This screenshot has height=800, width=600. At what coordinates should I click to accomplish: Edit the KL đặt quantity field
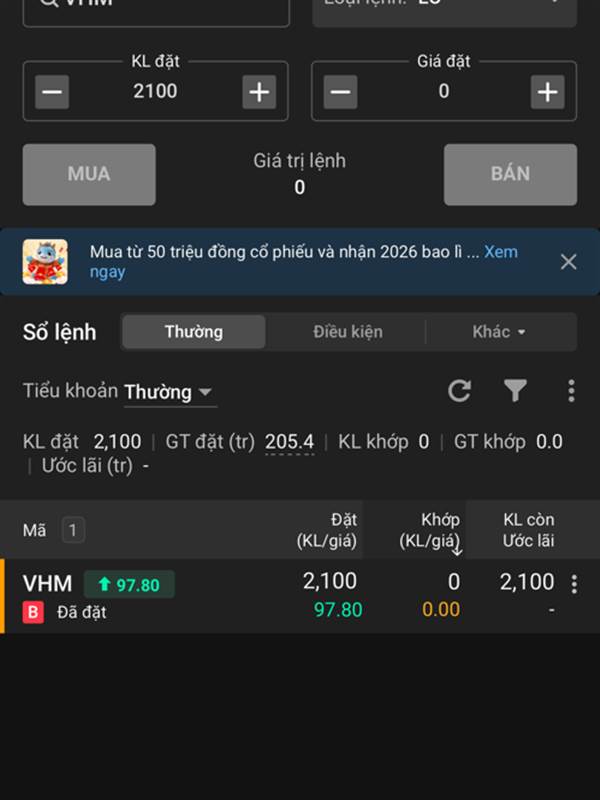click(155, 92)
